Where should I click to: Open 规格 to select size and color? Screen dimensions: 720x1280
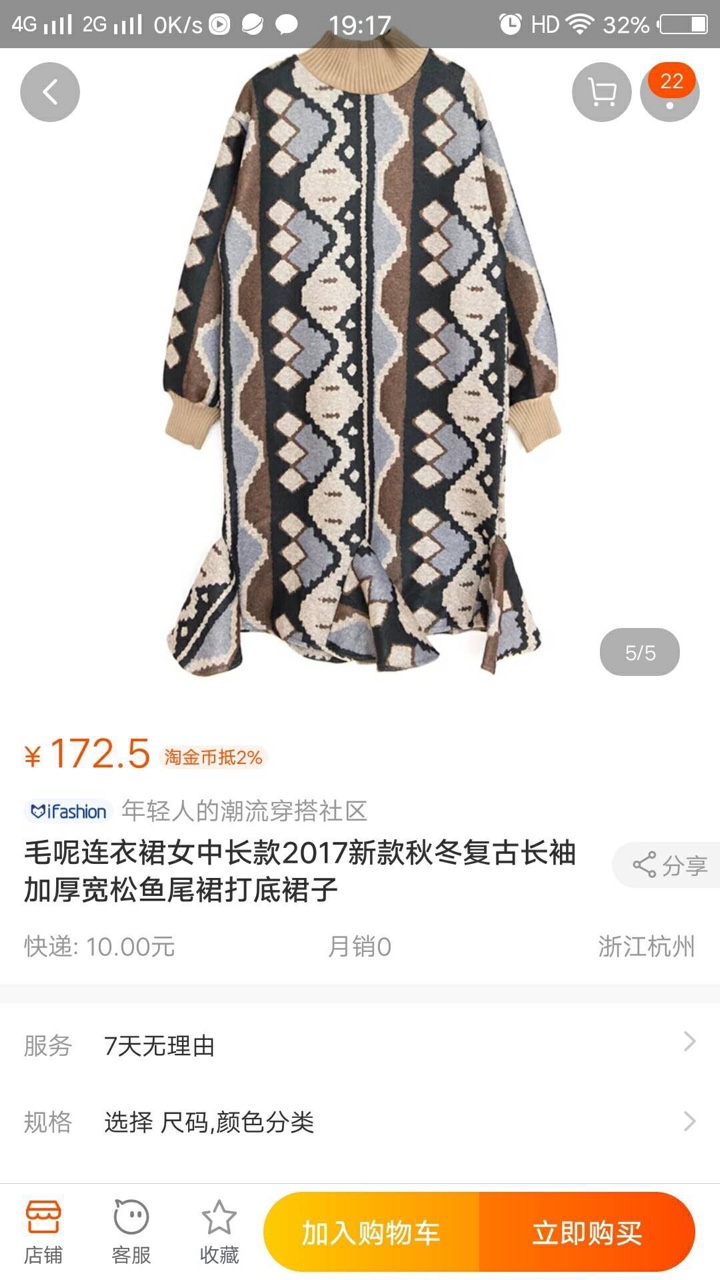[360, 1122]
